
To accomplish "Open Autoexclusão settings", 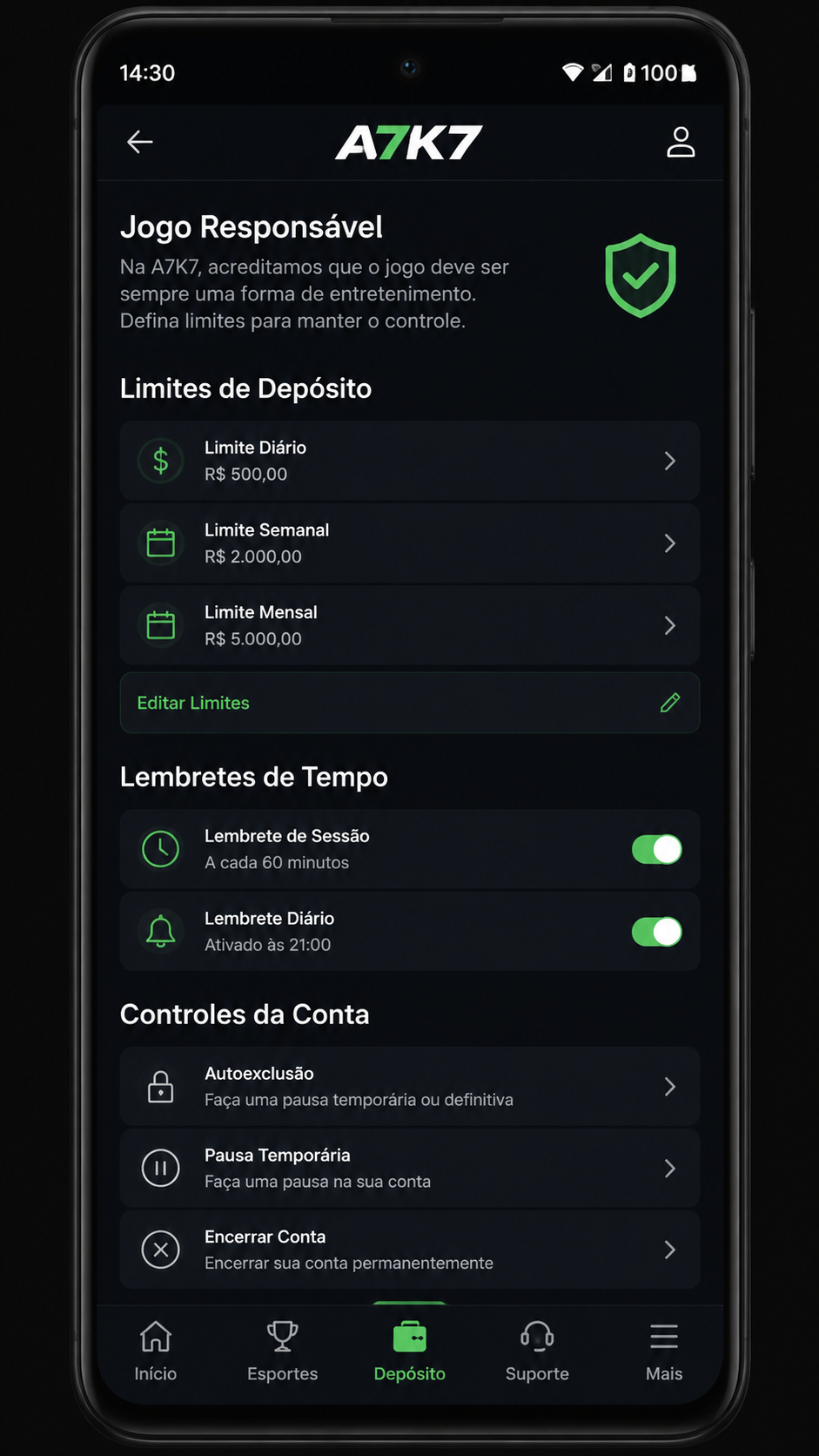I will (x=410, y=1087).
